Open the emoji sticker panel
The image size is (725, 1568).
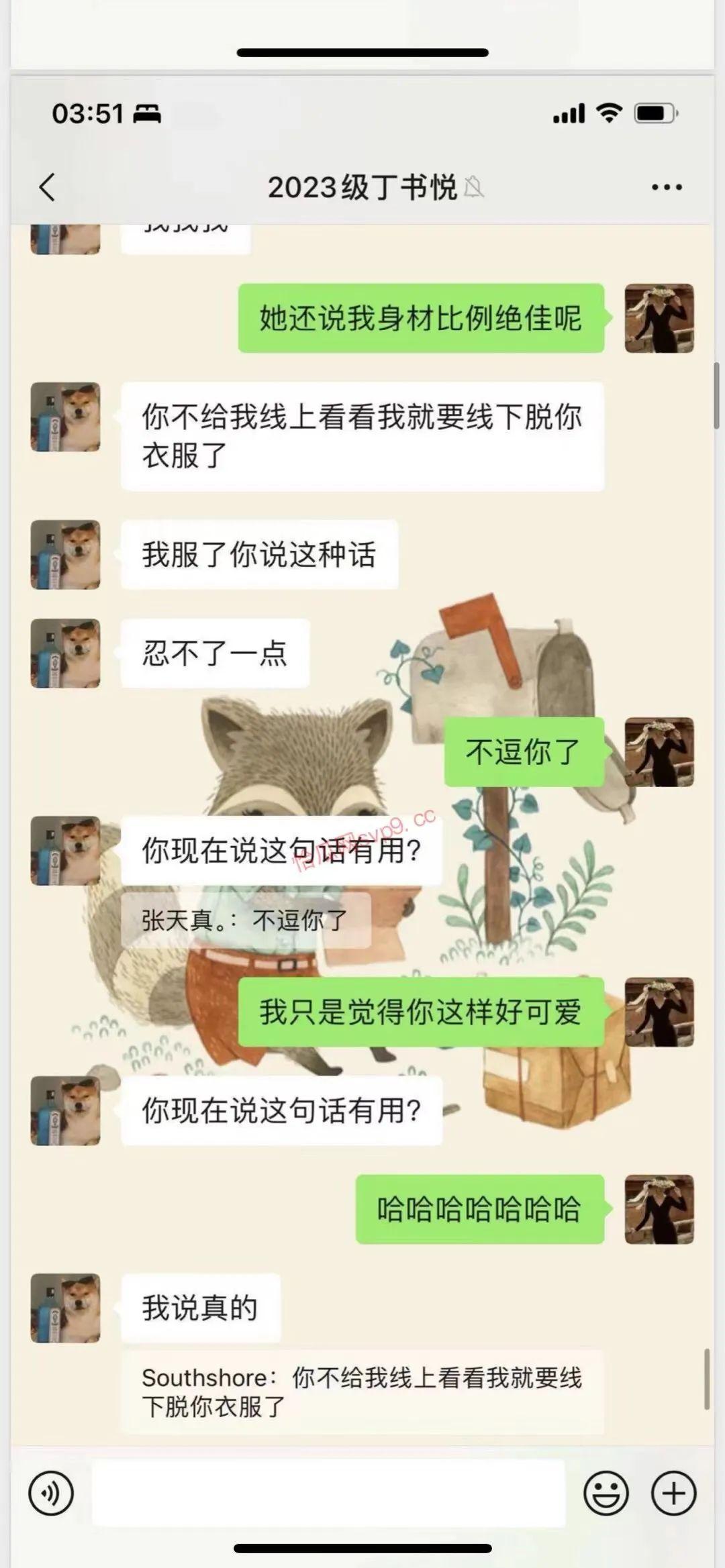click(606, 1493)
